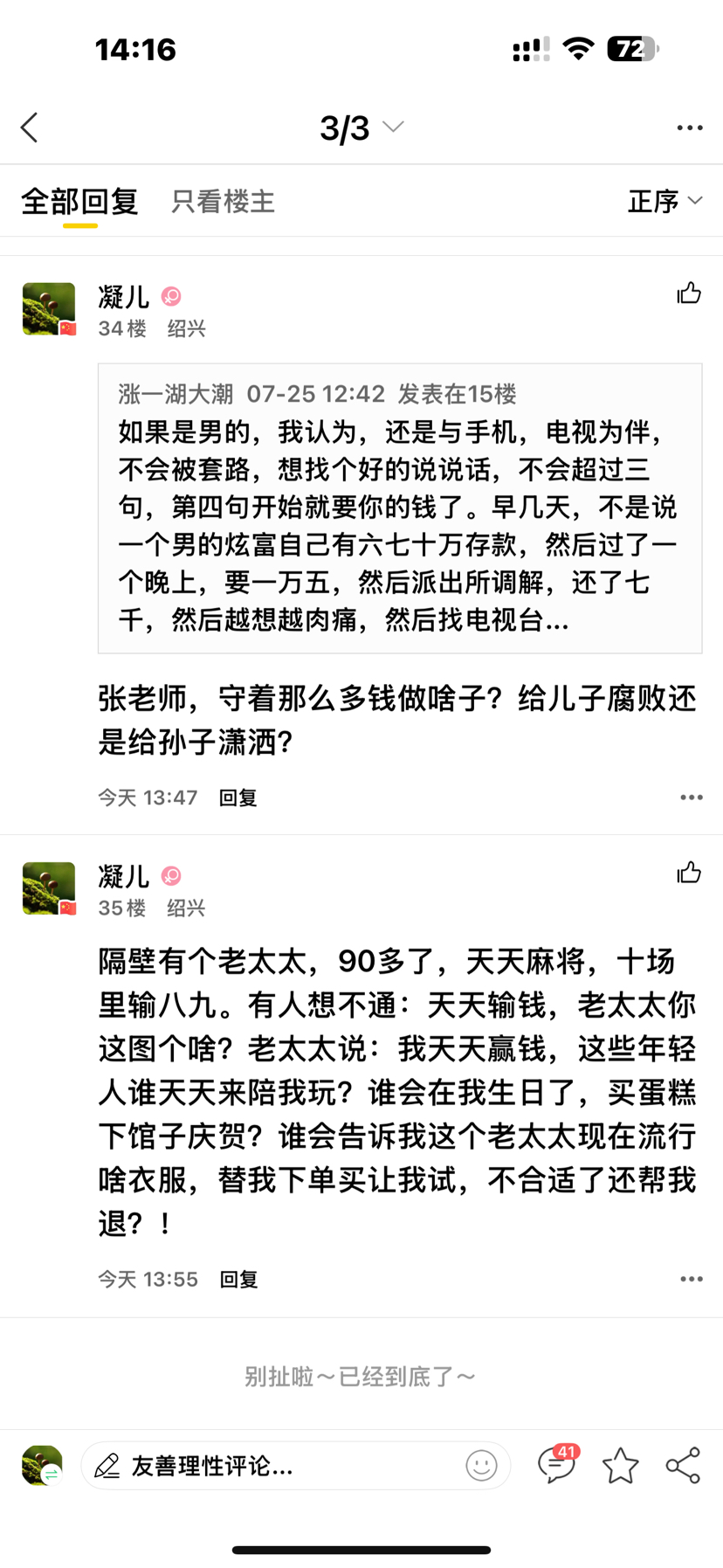Go back using the top-left arrow
The height and width of the screenshot is (1568, 723).
click(30, 128)
